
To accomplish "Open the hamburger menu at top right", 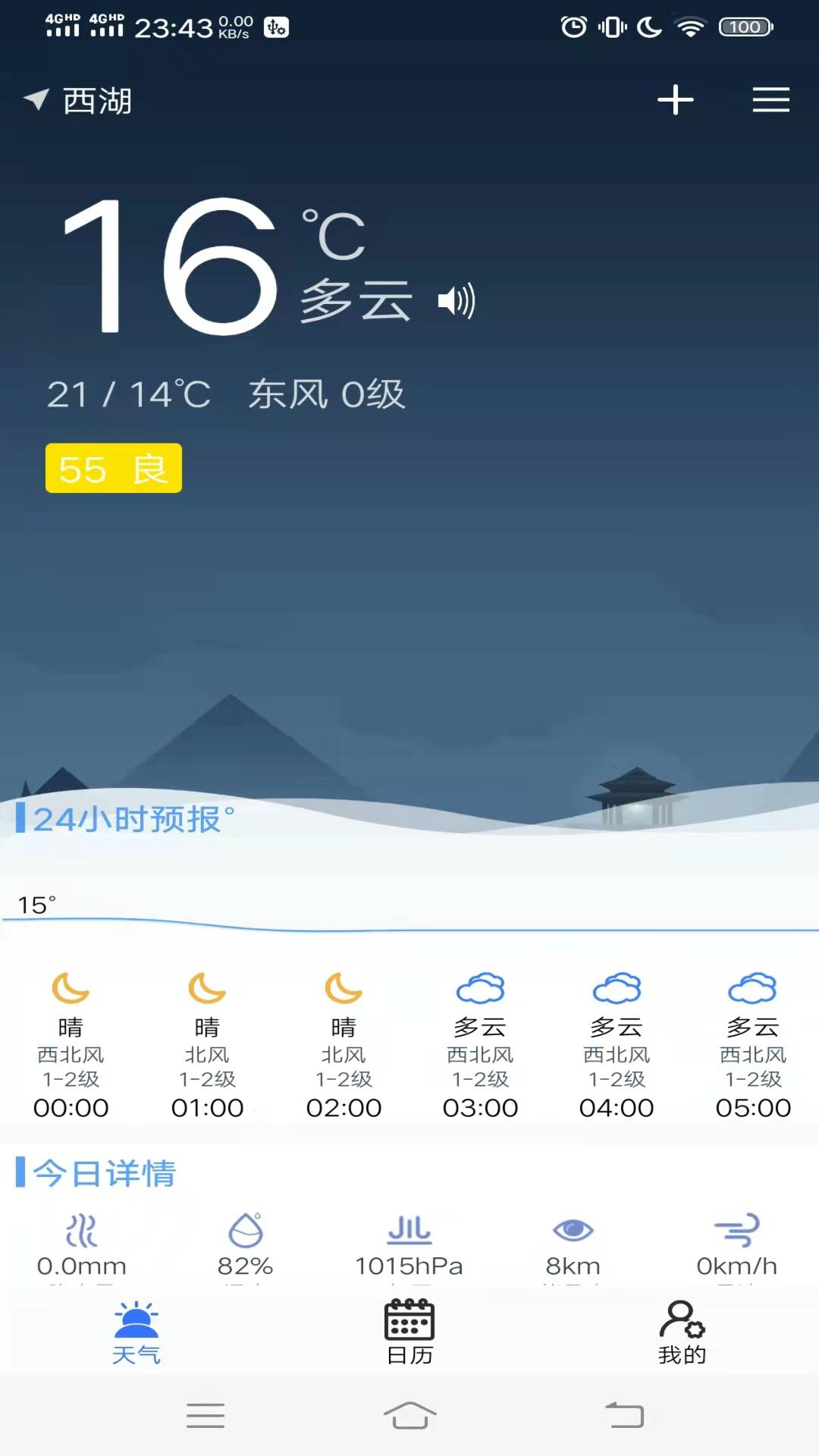I will coord(770,100).
